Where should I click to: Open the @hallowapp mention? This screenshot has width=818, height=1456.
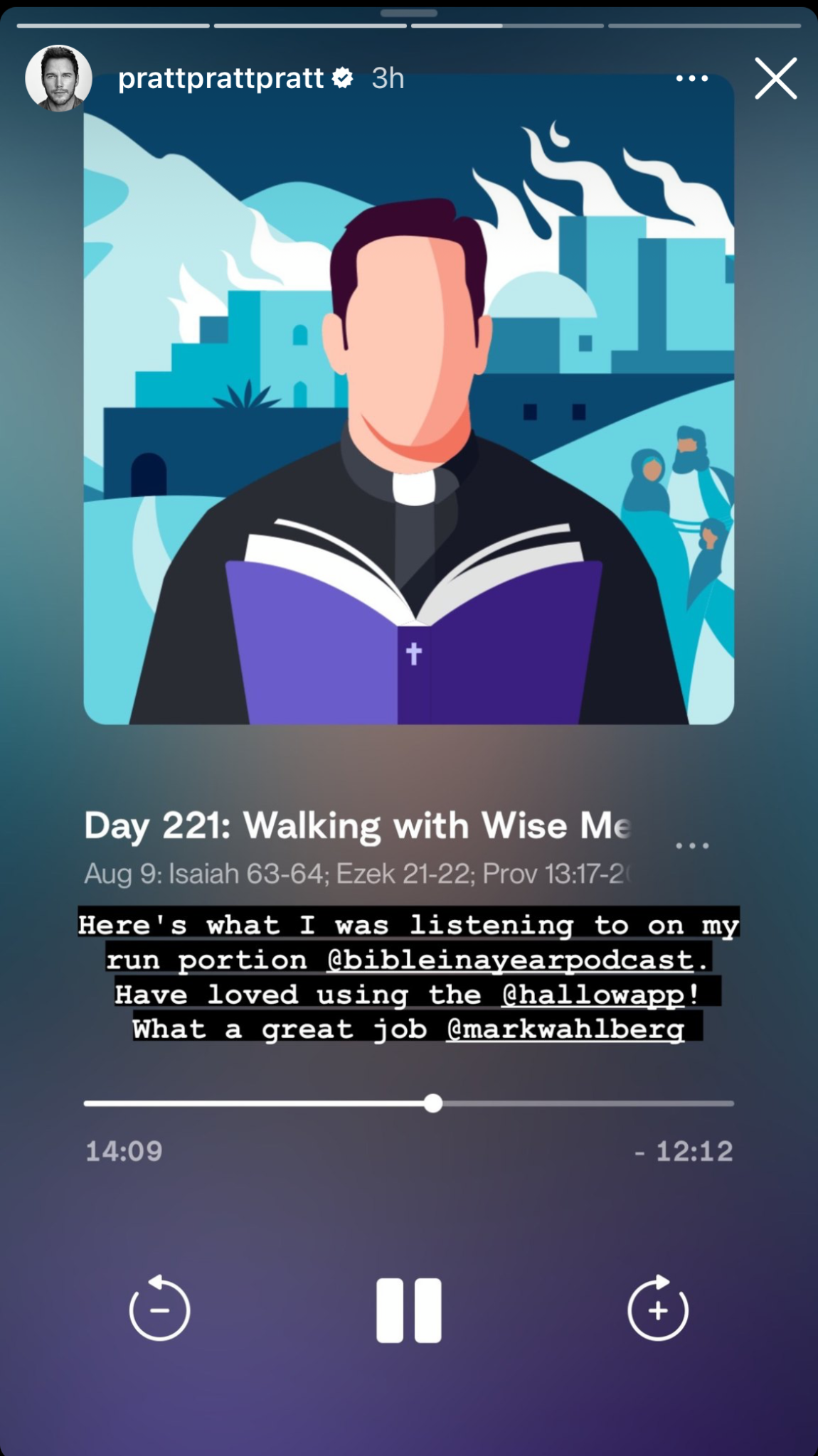593,994
